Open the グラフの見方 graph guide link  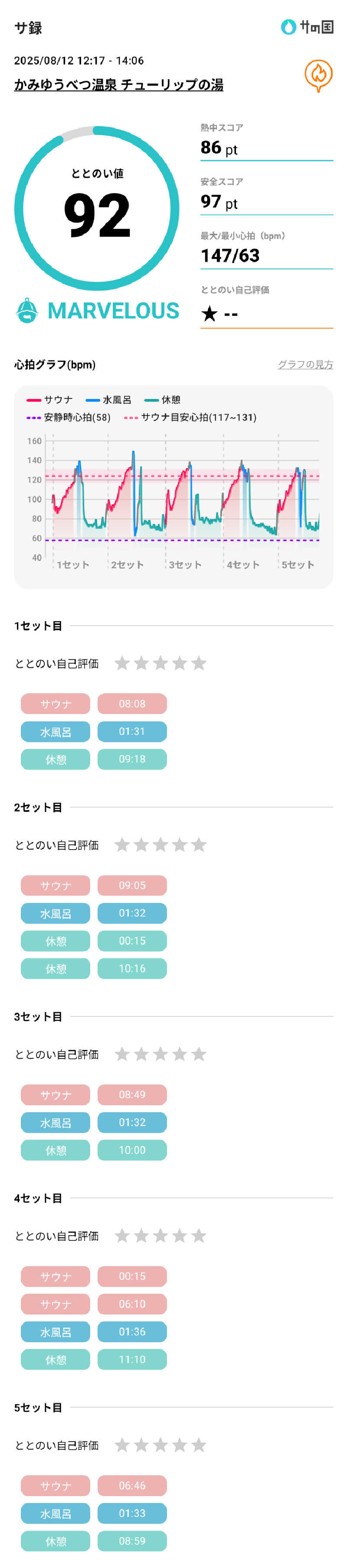305,364
